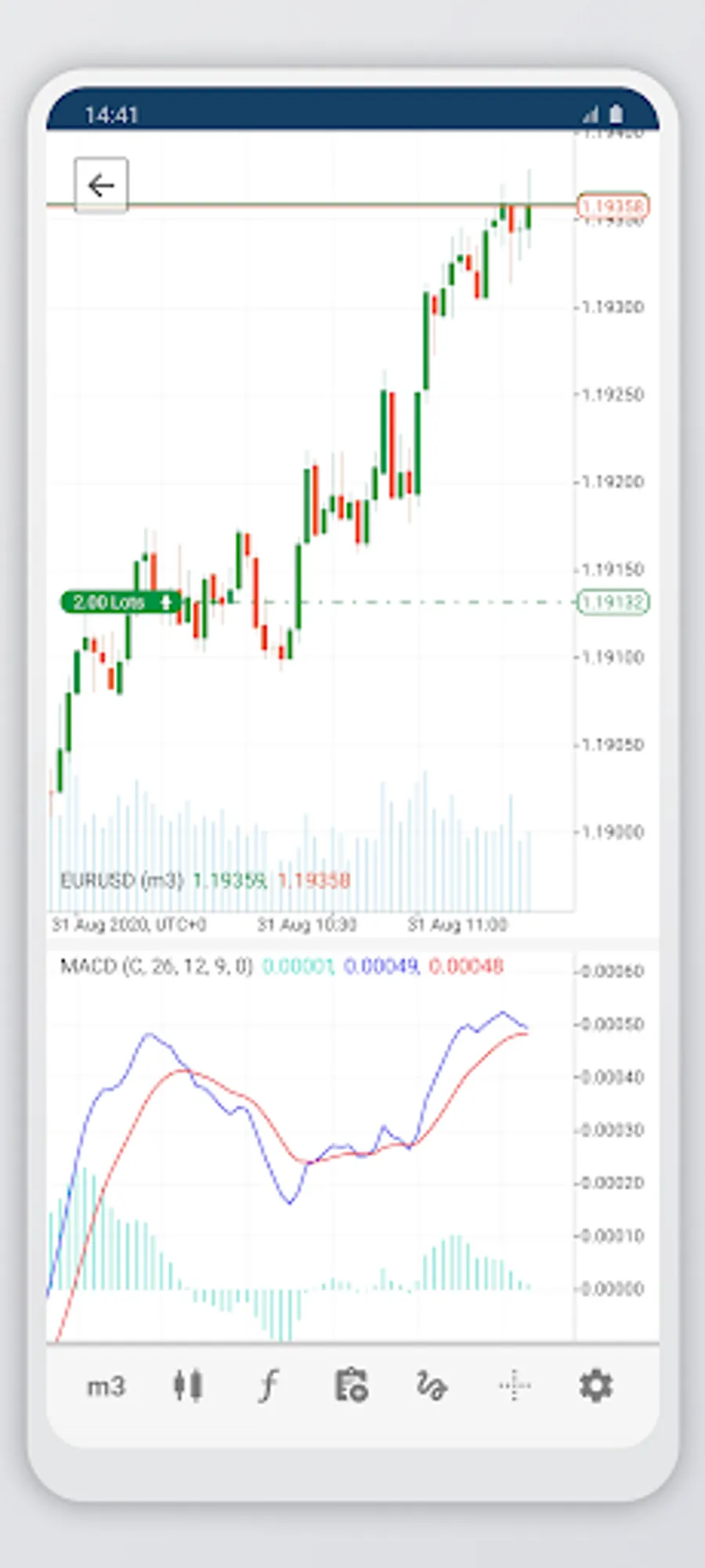Change the m3 chart timeframe

106,1386
